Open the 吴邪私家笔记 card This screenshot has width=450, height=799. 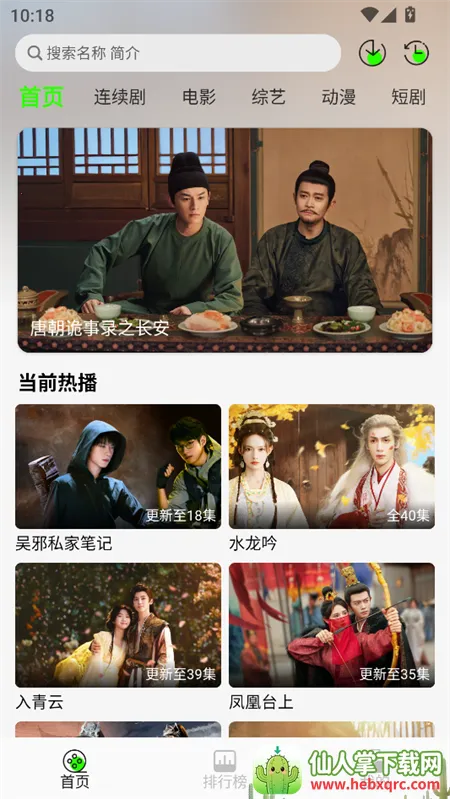118,478
